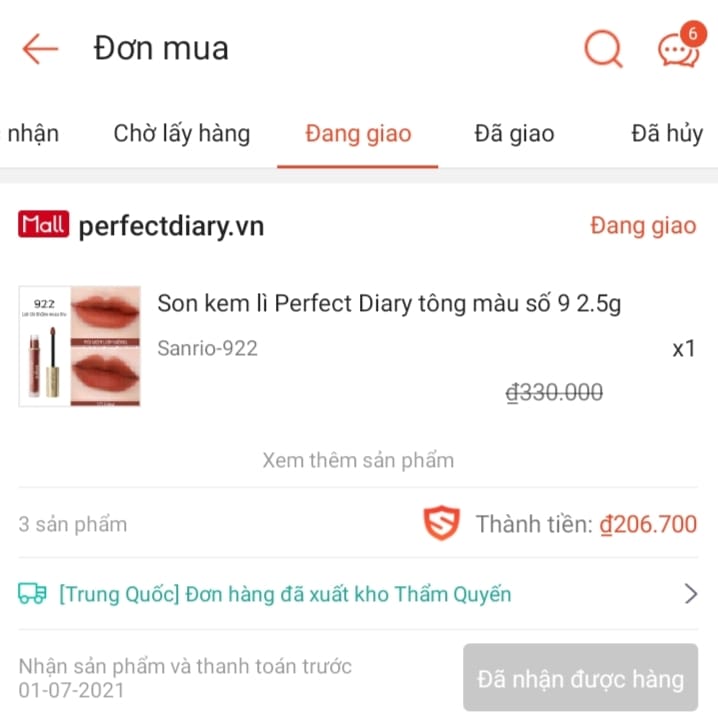The width and height of the screenshot is (718, 716).
Task: Open the Son kem lì Perfect Diary product
Action: click(x=388, y=304)
